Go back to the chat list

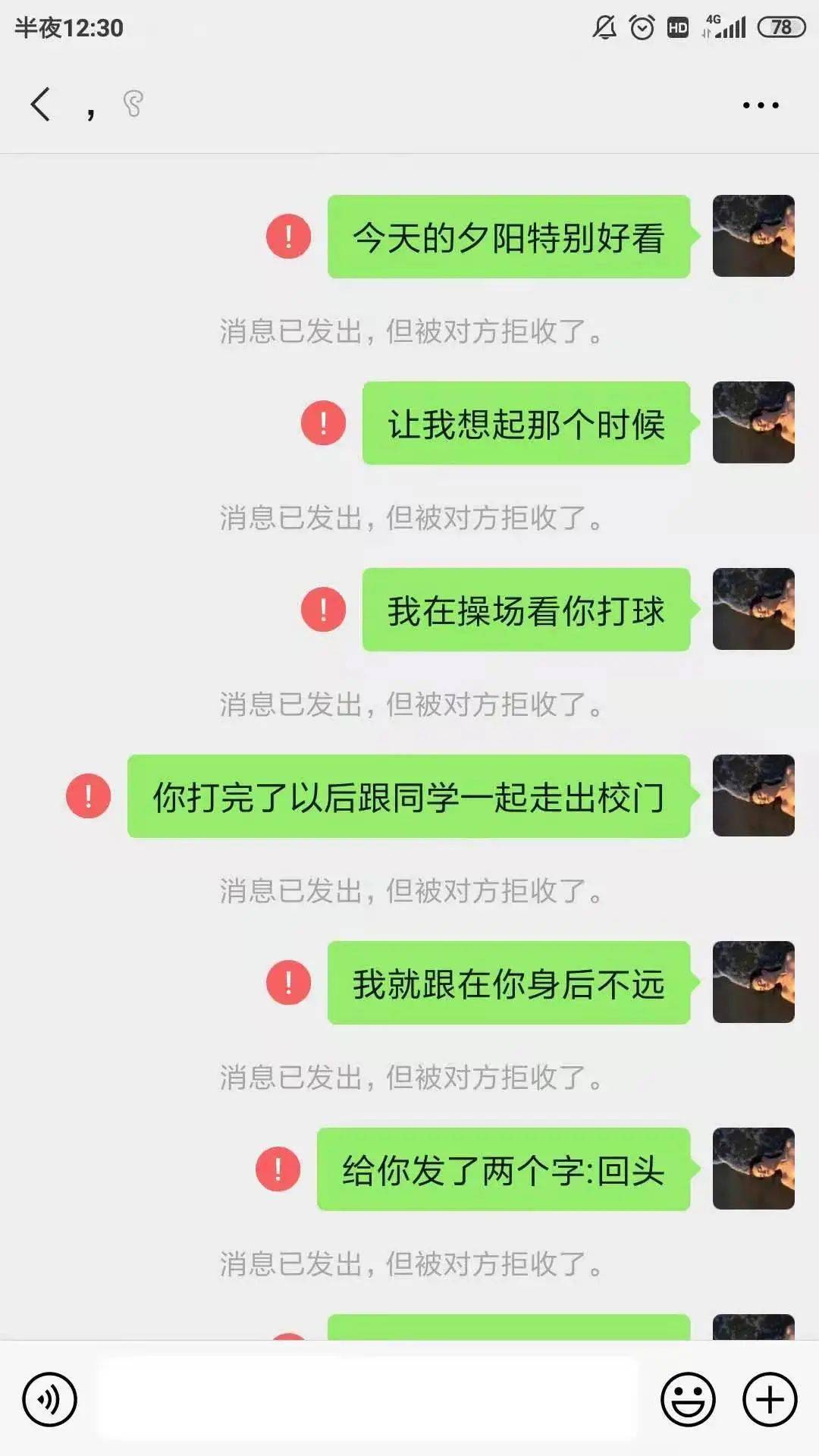(40, 104)
